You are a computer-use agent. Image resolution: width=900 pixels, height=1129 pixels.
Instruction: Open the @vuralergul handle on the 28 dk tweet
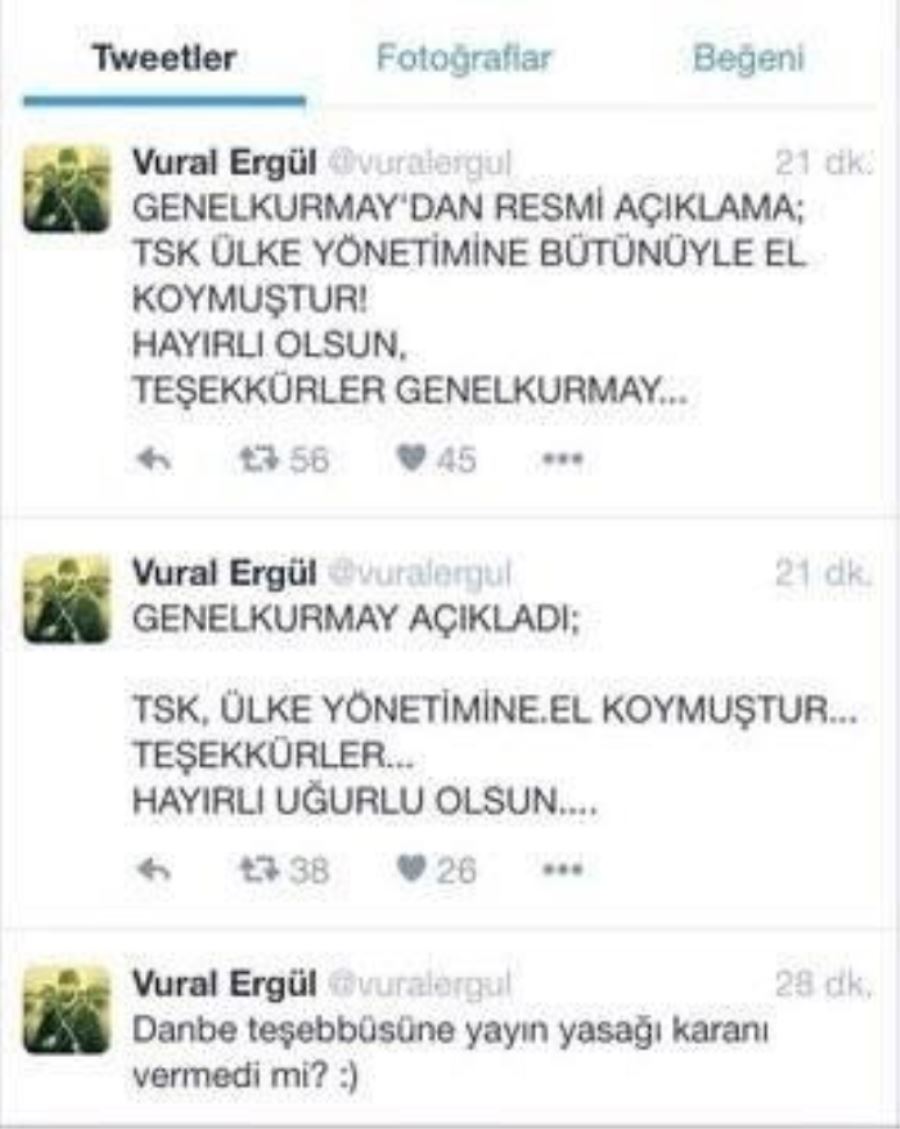pyautogui.click(x=419, y=984)
